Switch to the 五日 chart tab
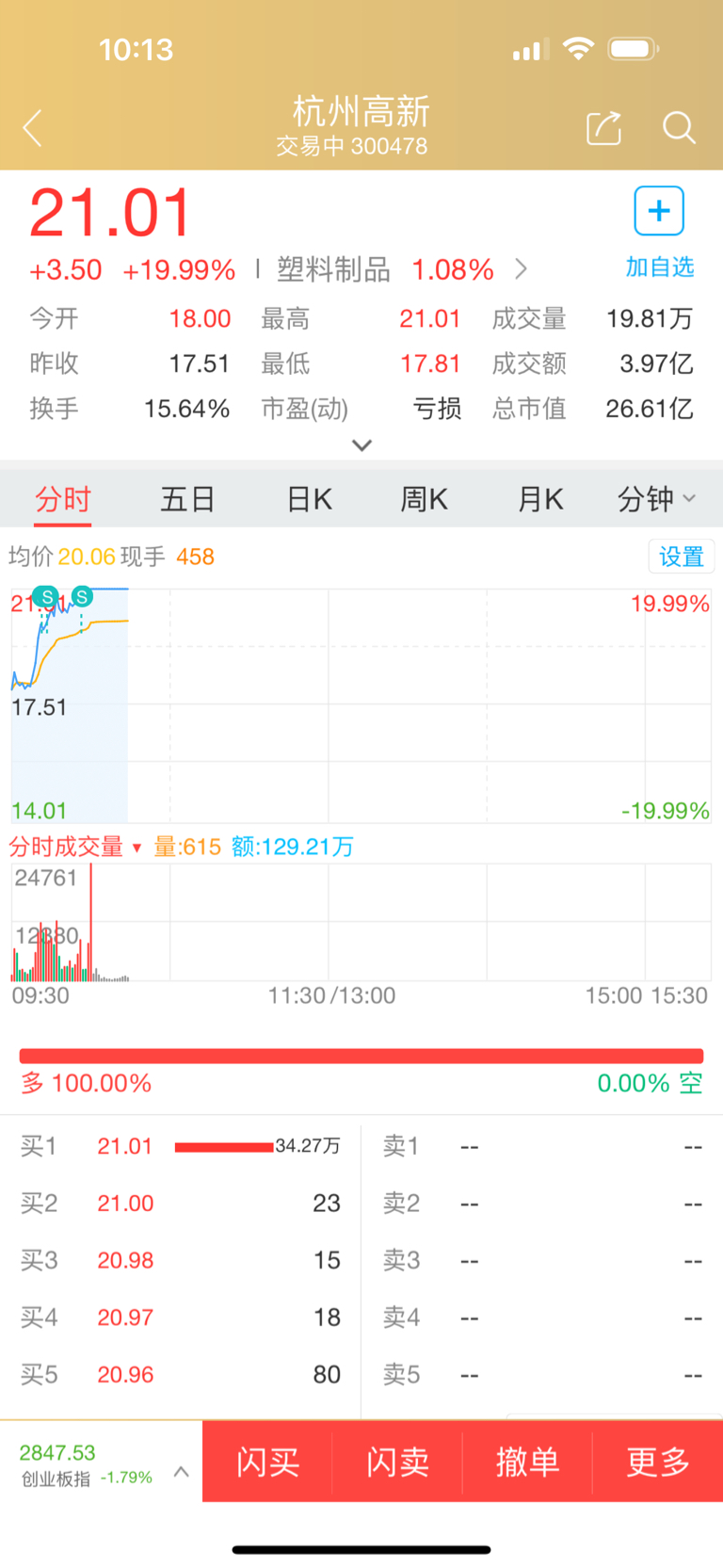This screenshot has width=723, height=1568. click(187, 499)
